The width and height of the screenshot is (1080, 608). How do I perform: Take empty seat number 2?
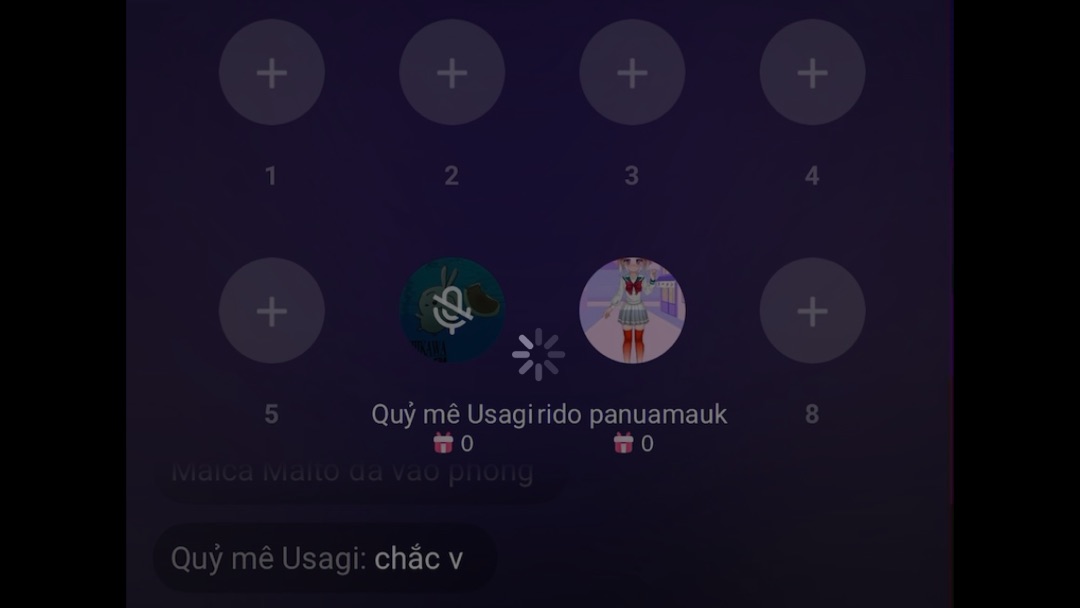[x=452, y=73]
